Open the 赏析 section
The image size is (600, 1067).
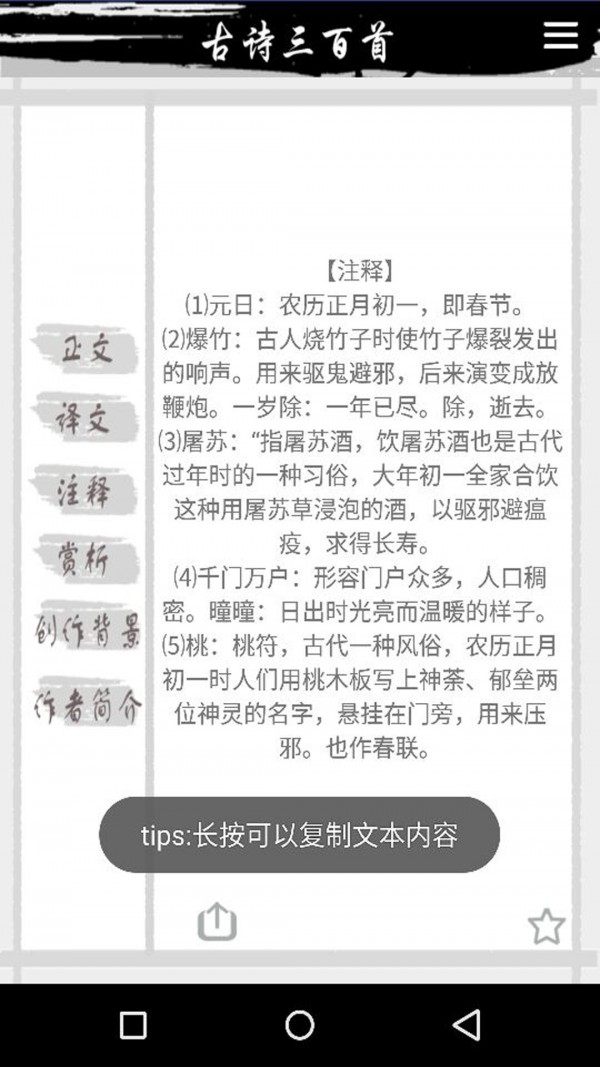86,559
